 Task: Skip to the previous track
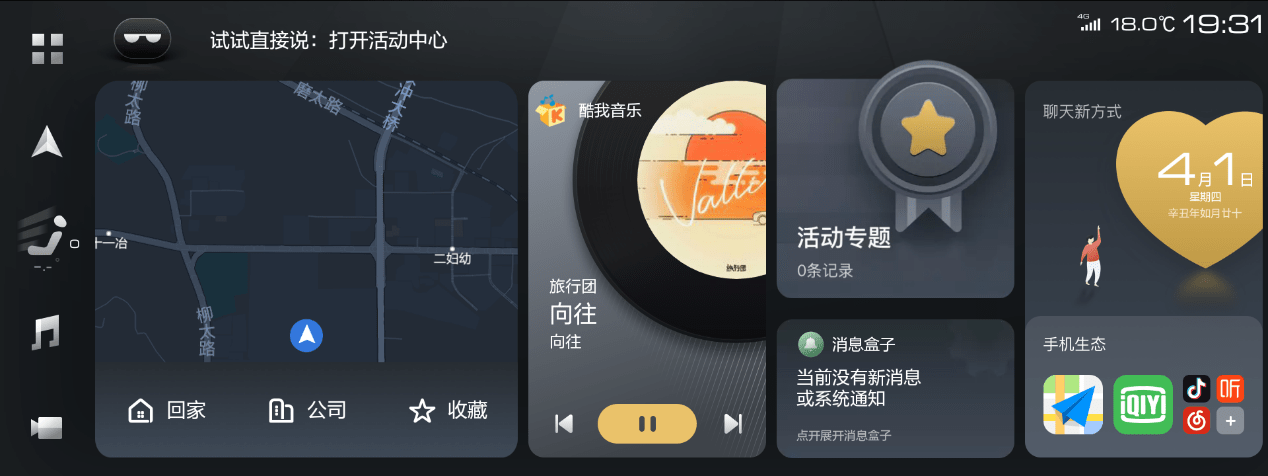(x=564, y=424)
